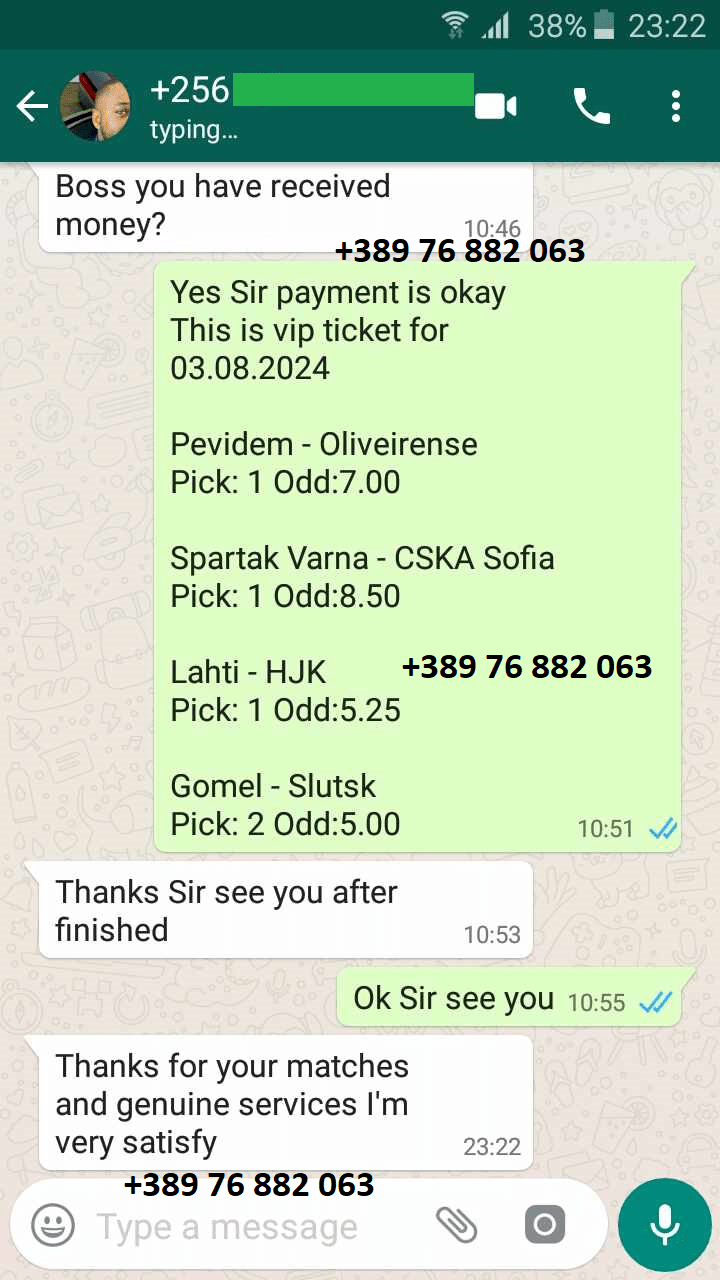
Task: Start a voice call
Action: tap(591, 106)
